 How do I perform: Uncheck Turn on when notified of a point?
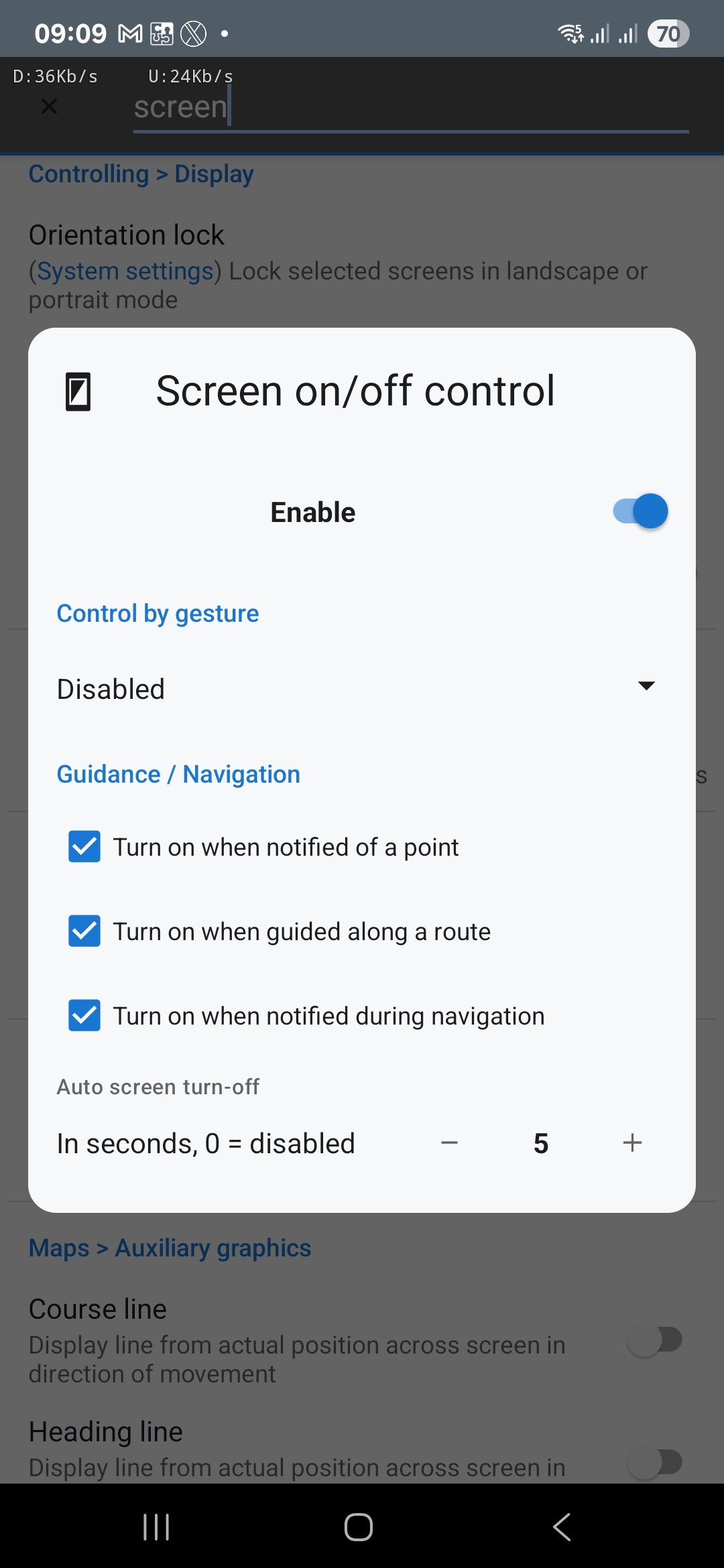84,847
